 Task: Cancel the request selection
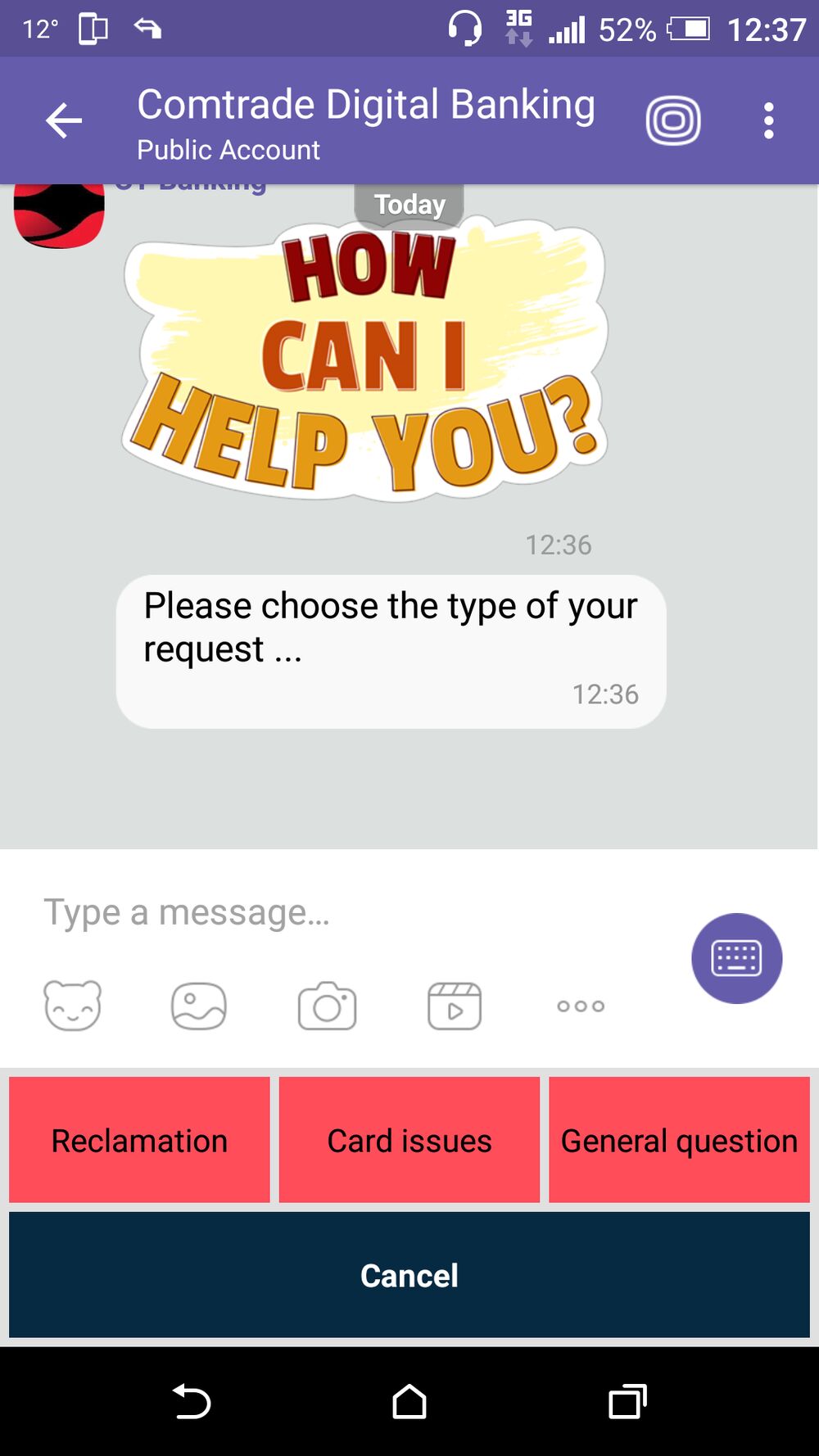(x=409, y=1275)
